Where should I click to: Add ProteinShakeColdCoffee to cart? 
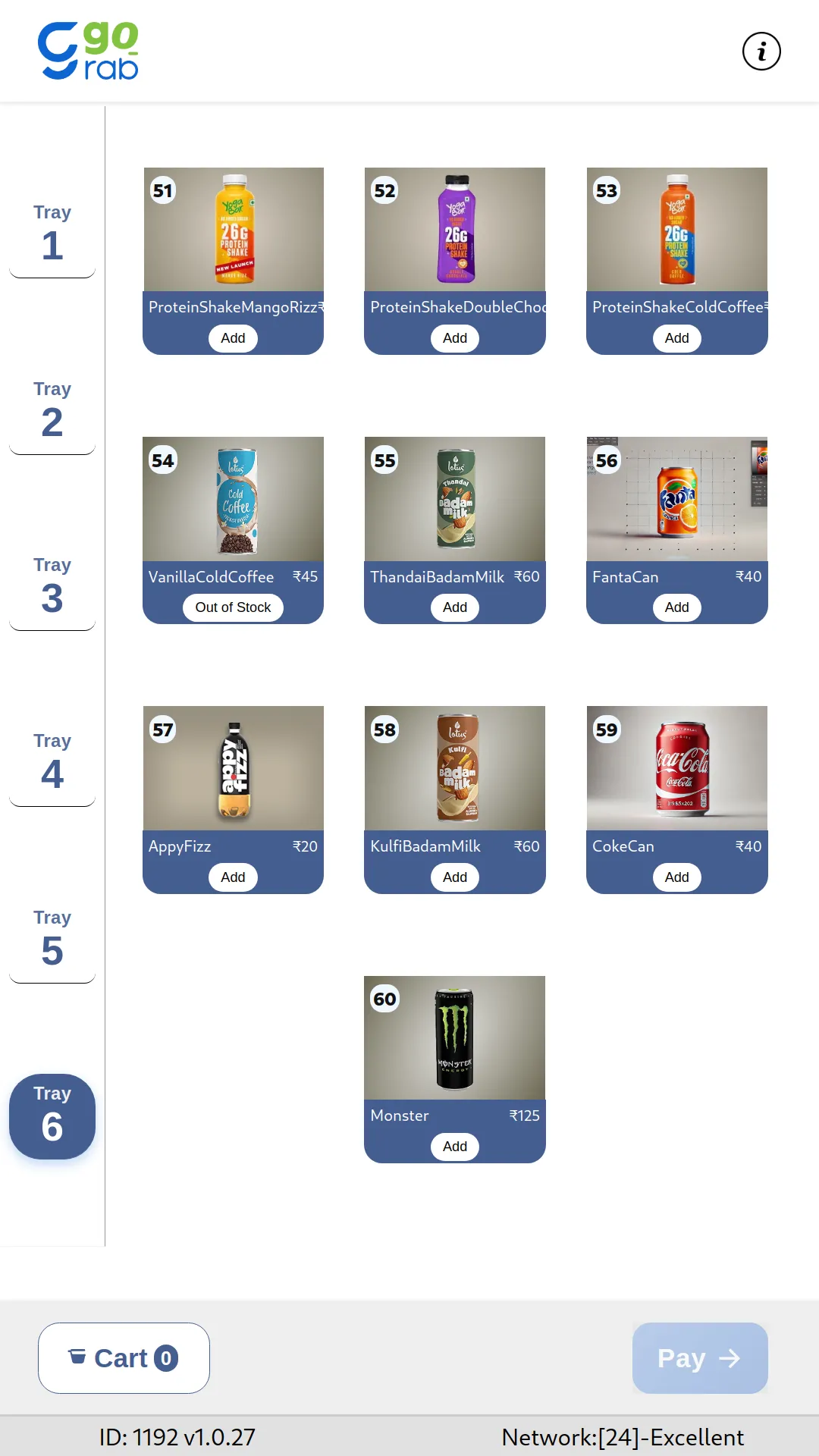677,338
